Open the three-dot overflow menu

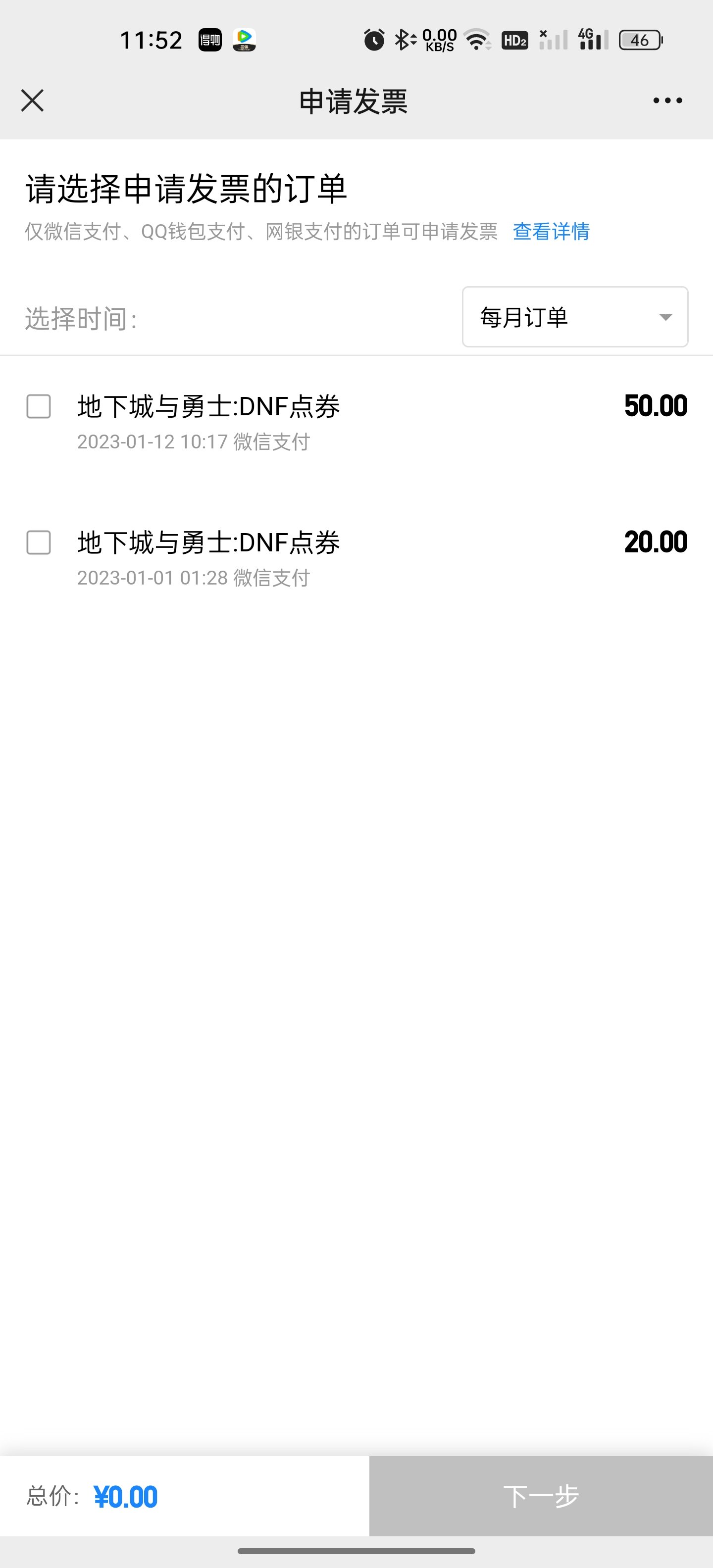pyautogui.click(x=667, y=100)
